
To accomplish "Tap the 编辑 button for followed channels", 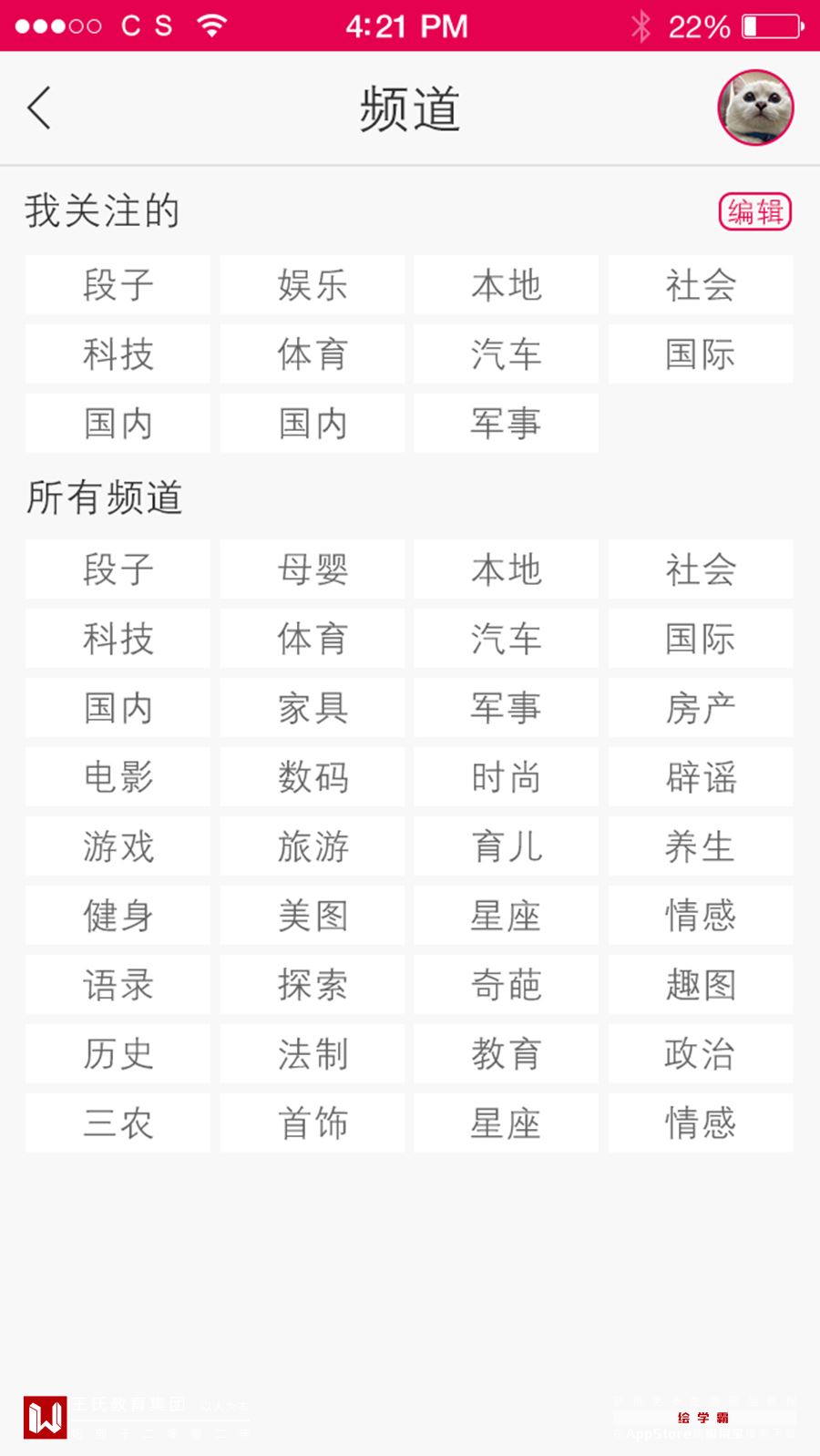I will pyautogui.click(x=754, y=211).
